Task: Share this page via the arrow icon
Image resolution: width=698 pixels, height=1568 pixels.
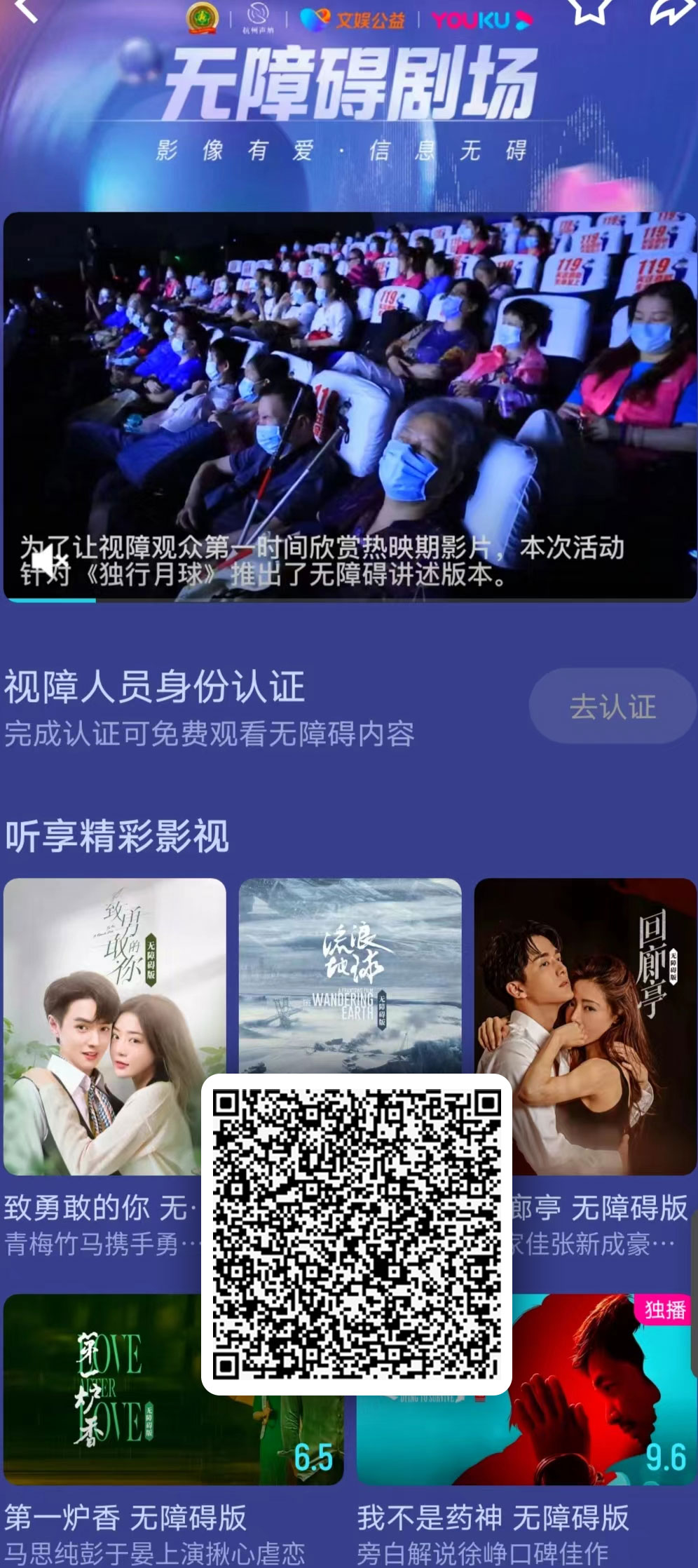Action: coord(671,10)
